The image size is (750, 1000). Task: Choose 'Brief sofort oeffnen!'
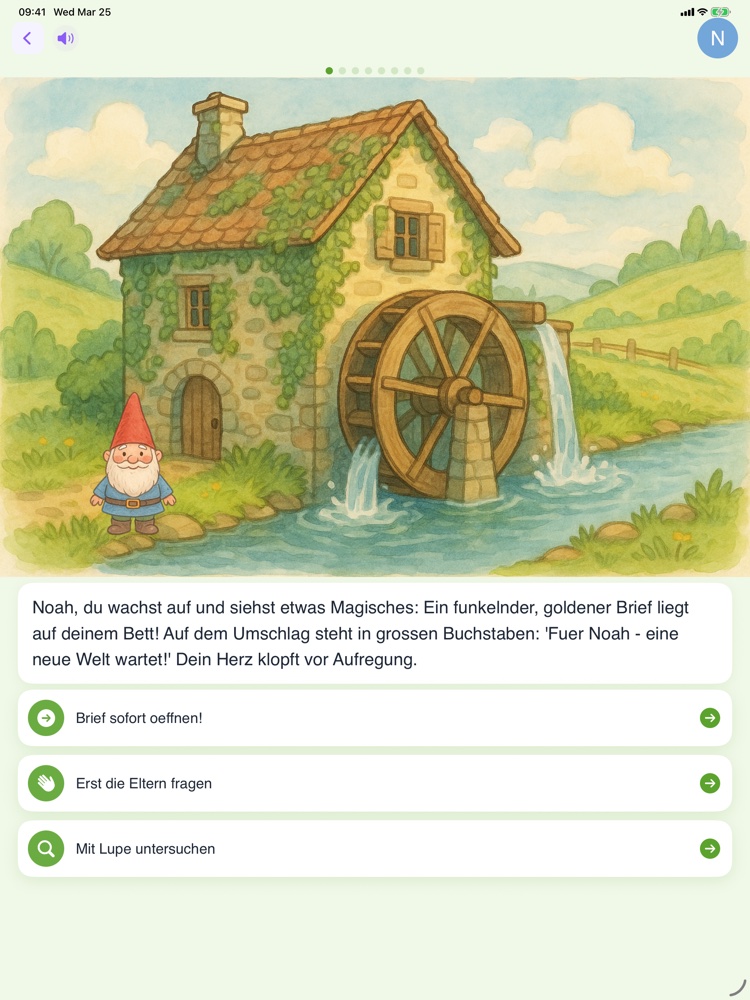[x=374, y=718]
